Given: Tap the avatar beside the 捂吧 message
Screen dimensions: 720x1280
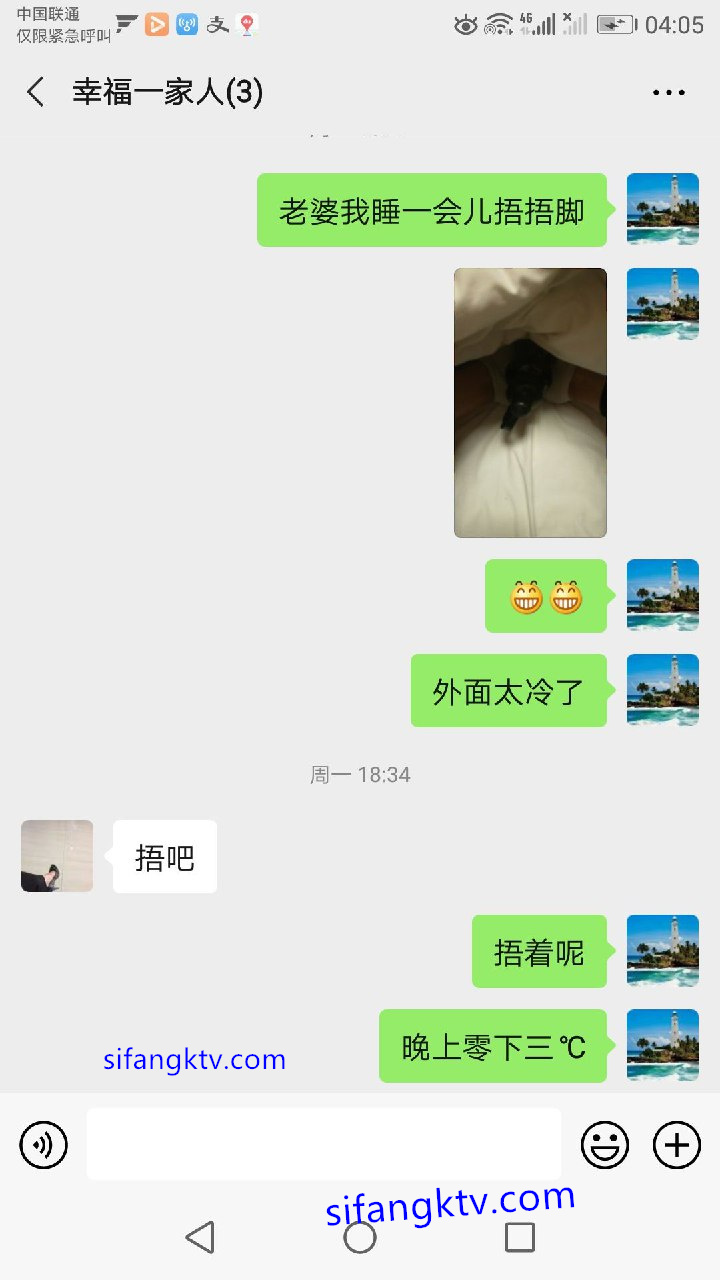Looking at the screenshot, I should pyautogui.click(x=57, y=856).
